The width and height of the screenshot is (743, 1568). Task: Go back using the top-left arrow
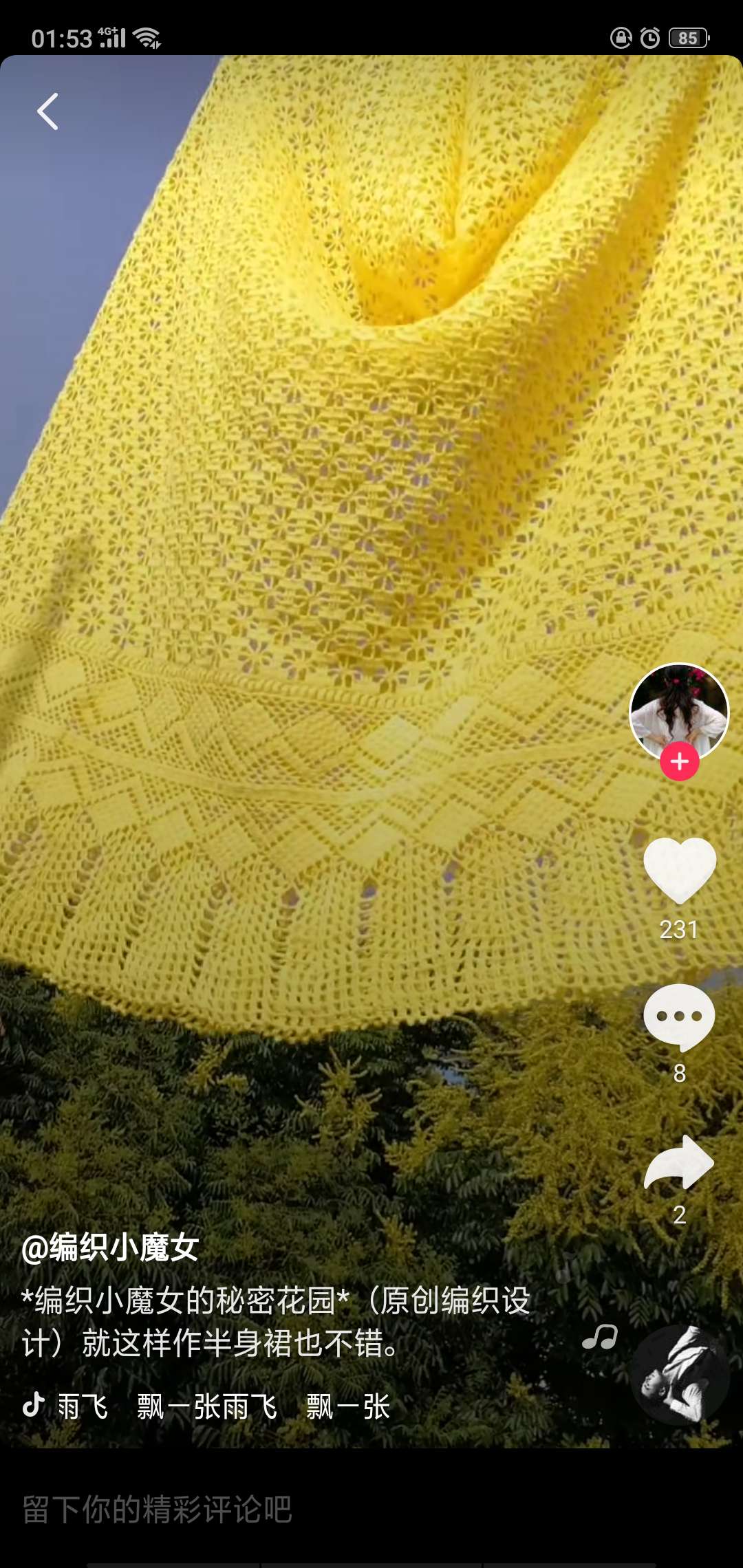(x=47, y=111)
